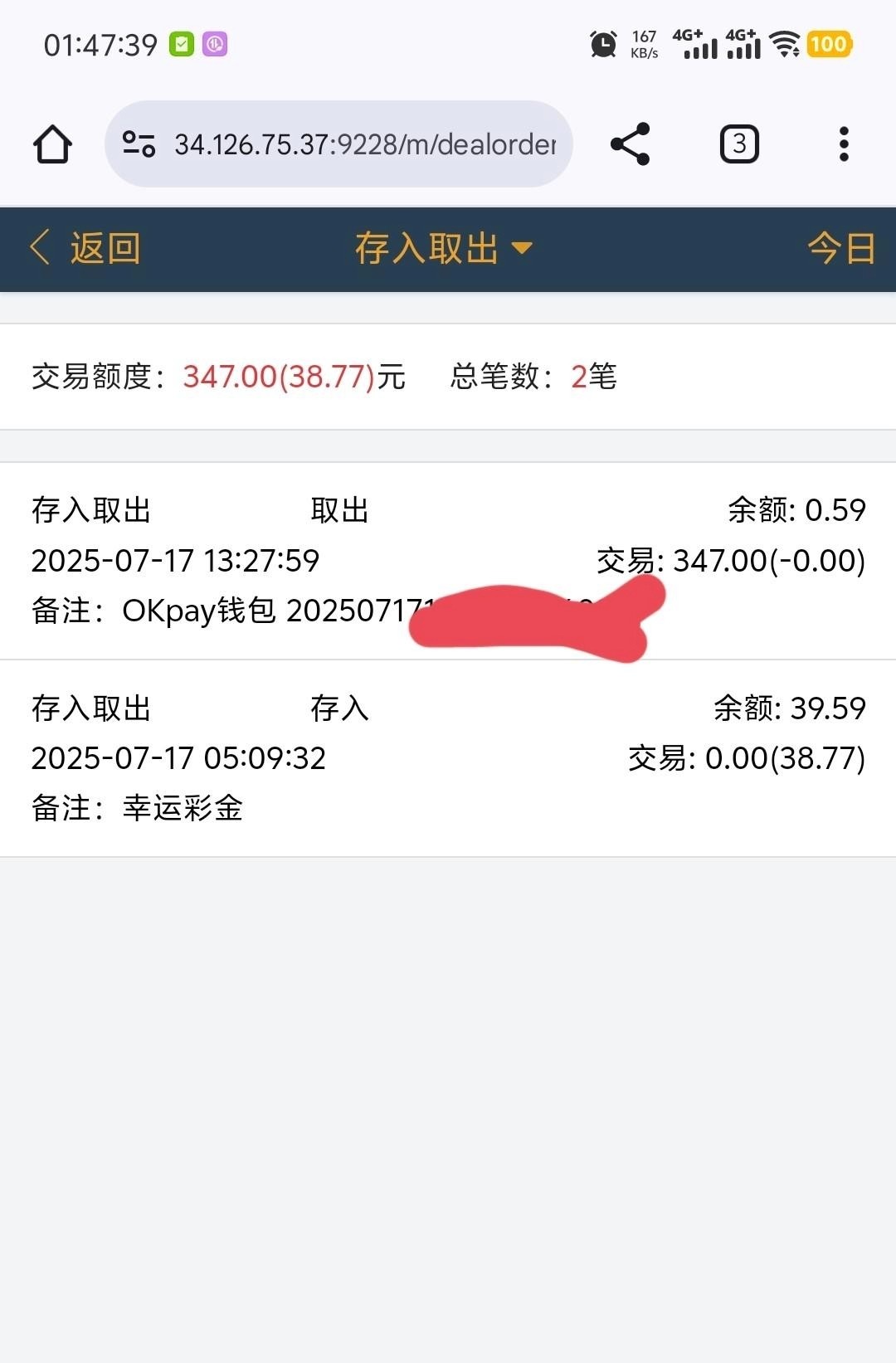Open the browser overflow menu
Screen dimensions: 896x1363
[x=844, y=144]
